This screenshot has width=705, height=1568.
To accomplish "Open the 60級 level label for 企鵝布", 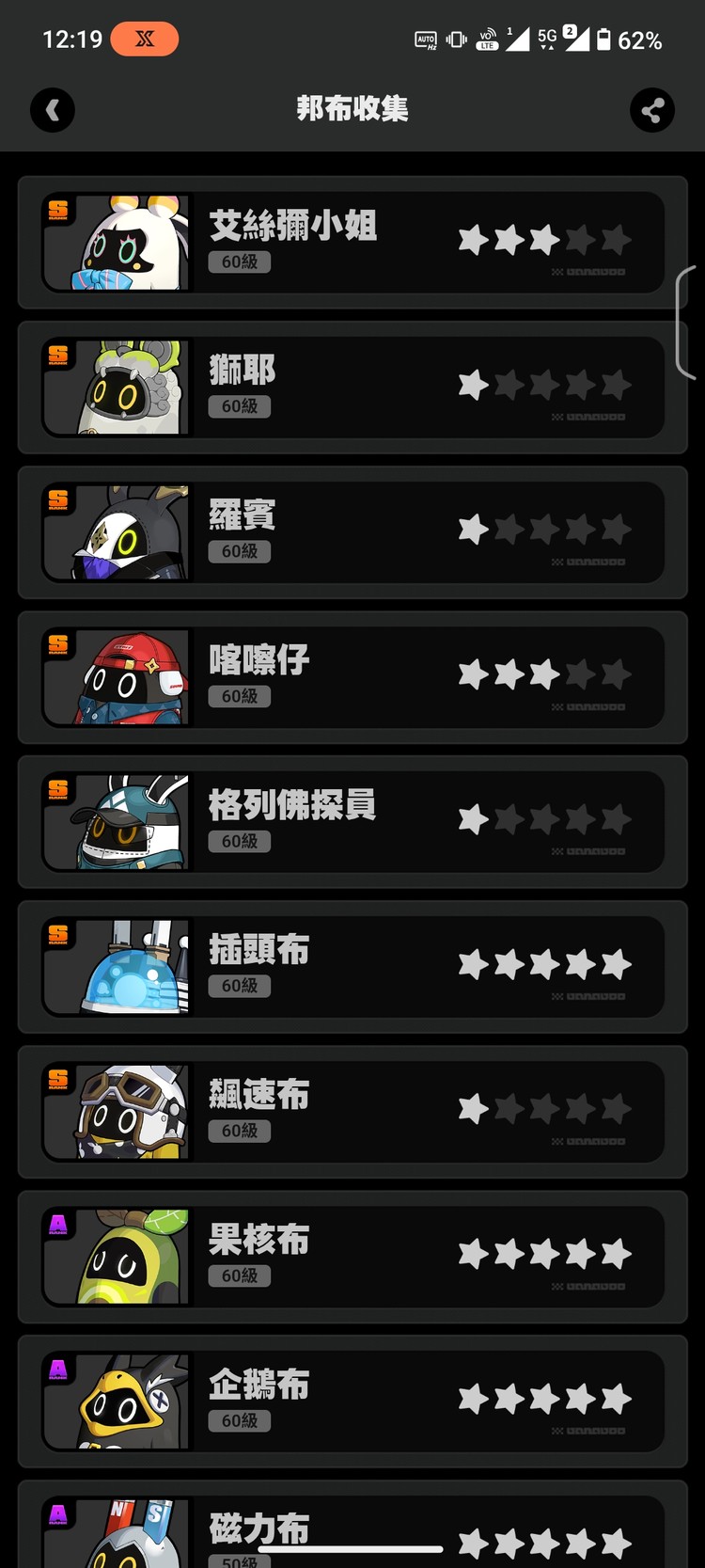I will tap(239, 1421).
